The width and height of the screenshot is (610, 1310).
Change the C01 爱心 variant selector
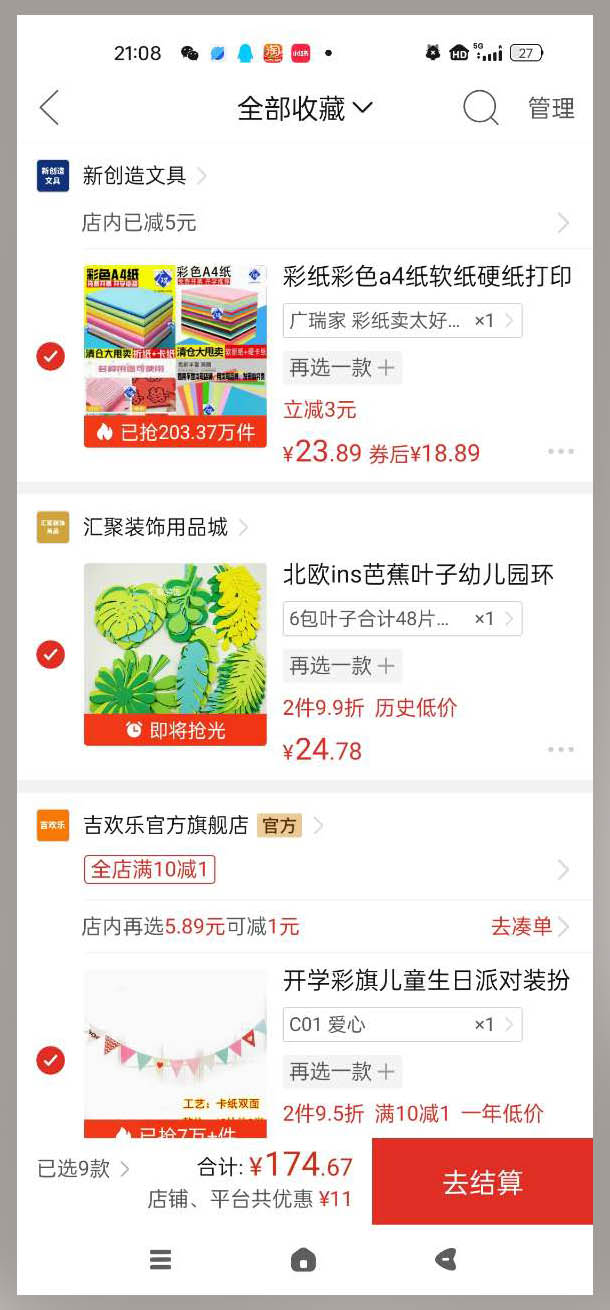[x=402, y=1025]
